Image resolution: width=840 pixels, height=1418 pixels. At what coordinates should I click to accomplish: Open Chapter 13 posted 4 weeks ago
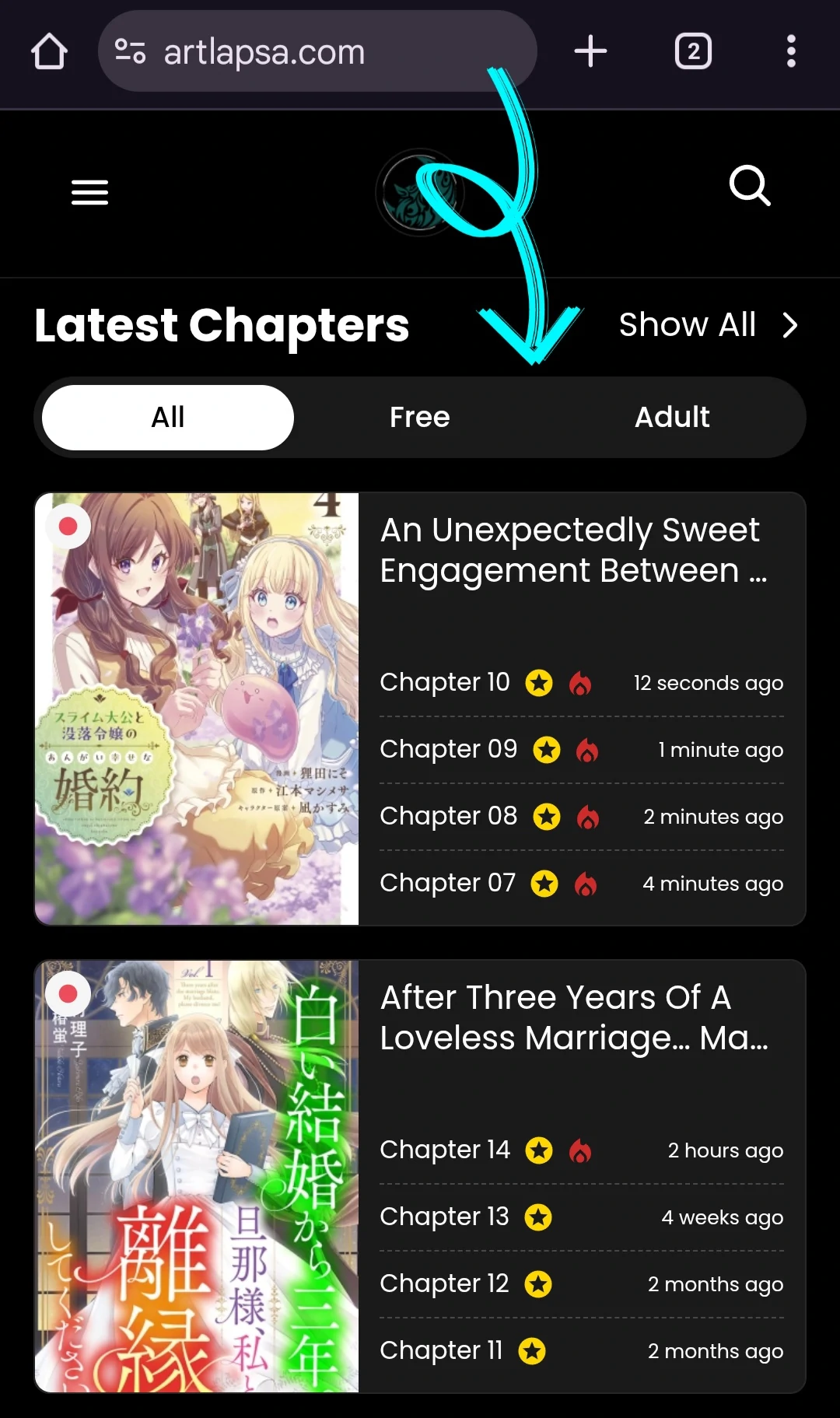tap(581, 1217)
